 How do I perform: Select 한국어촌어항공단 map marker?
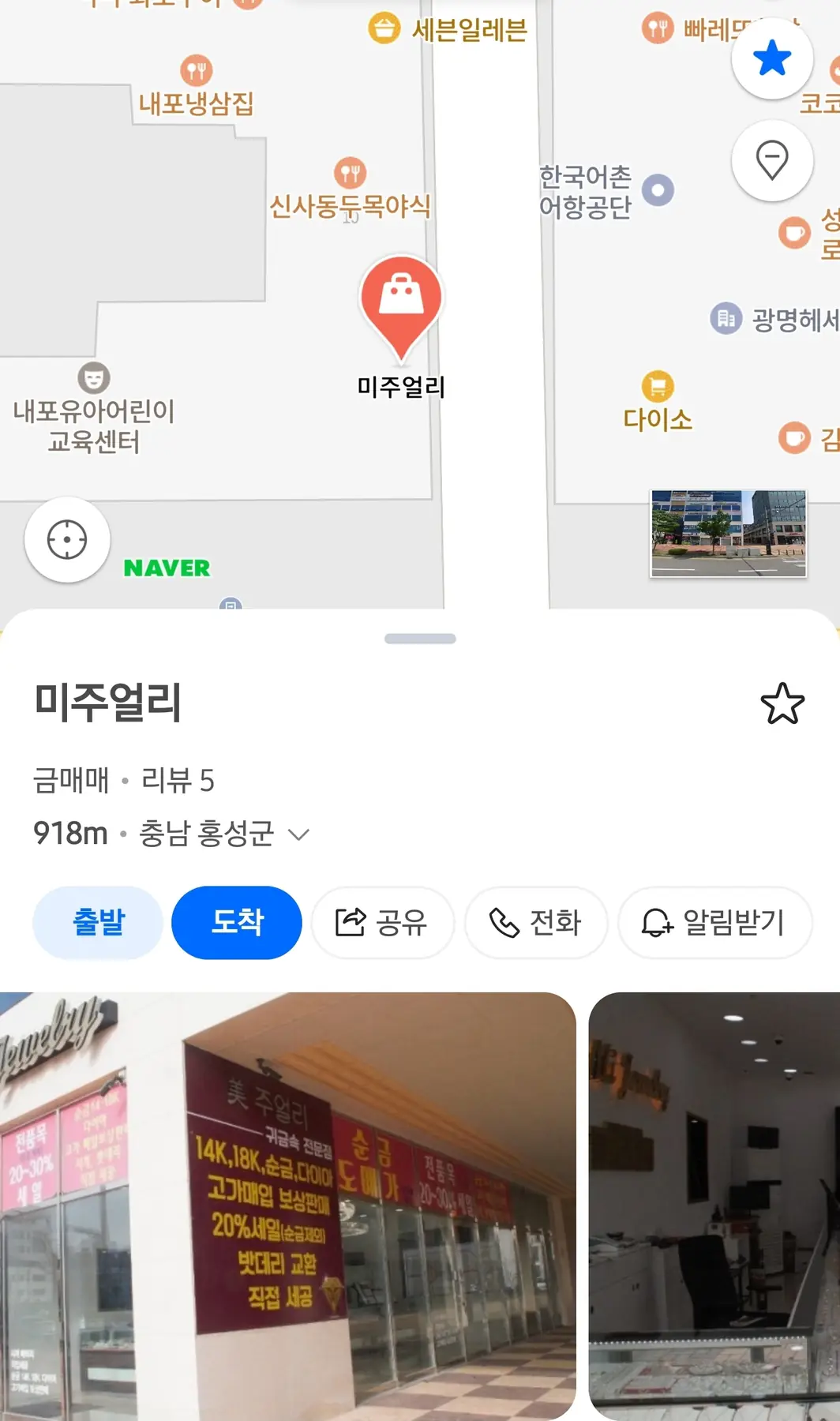click(658, 189)
